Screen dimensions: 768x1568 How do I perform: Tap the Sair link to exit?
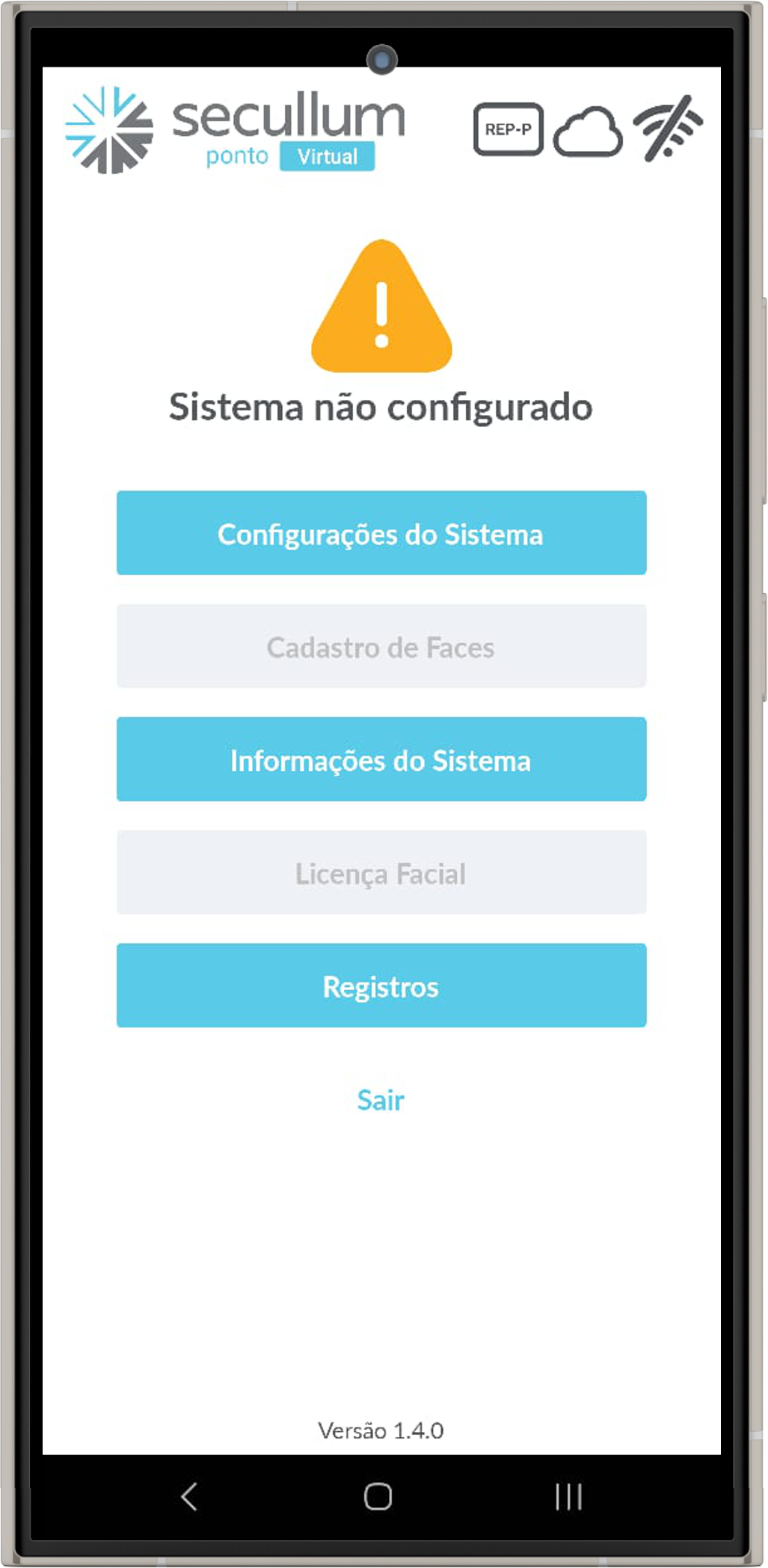(381, 1100)
